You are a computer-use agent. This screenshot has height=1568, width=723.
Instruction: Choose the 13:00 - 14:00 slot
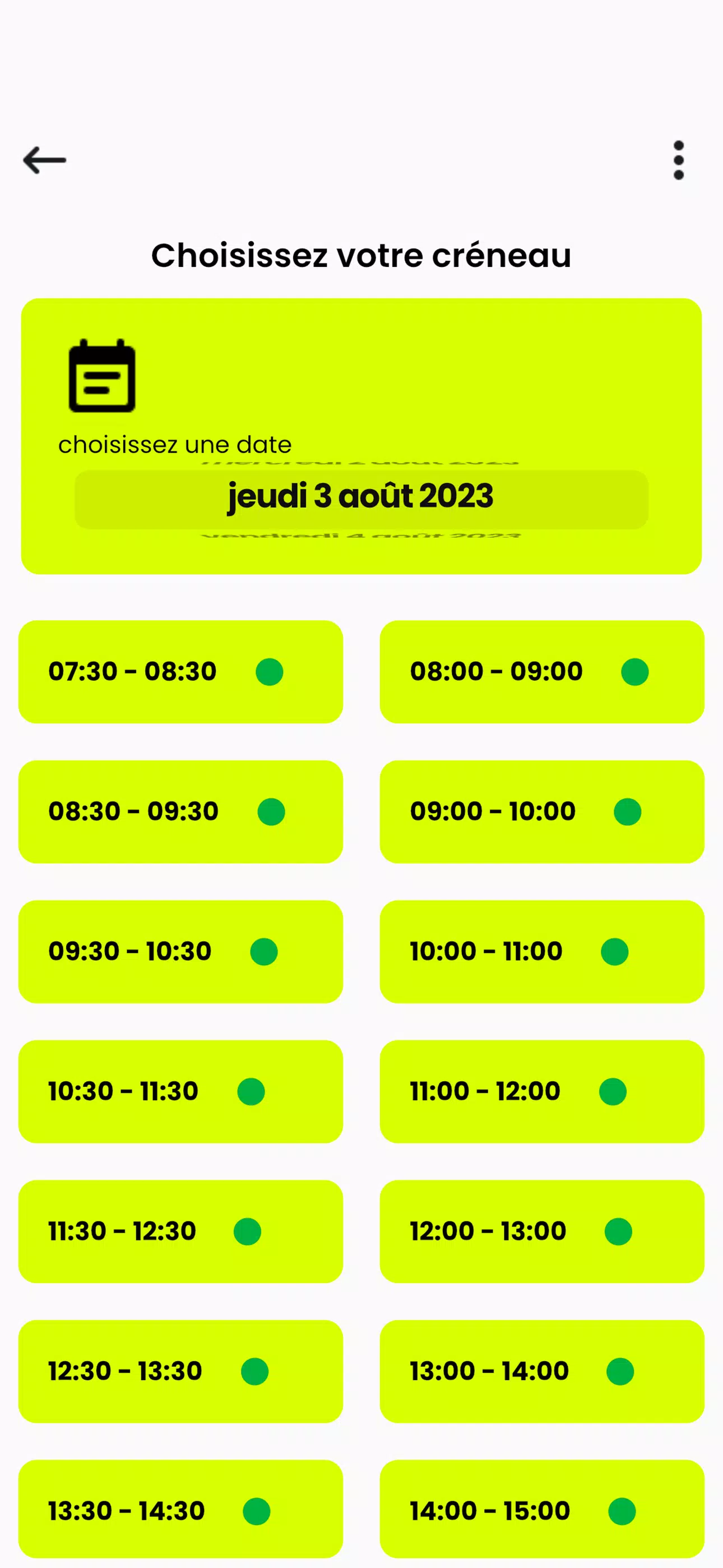point(543,1371)
